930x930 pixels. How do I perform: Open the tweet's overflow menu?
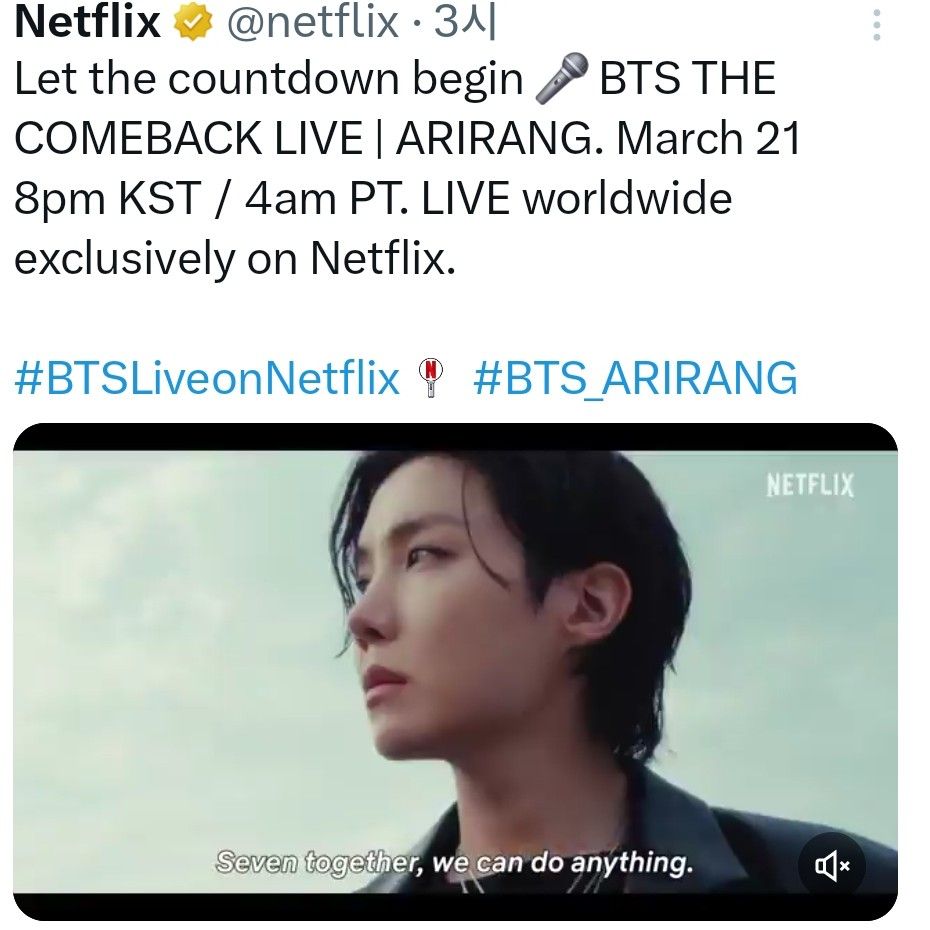tap(876, 25)
